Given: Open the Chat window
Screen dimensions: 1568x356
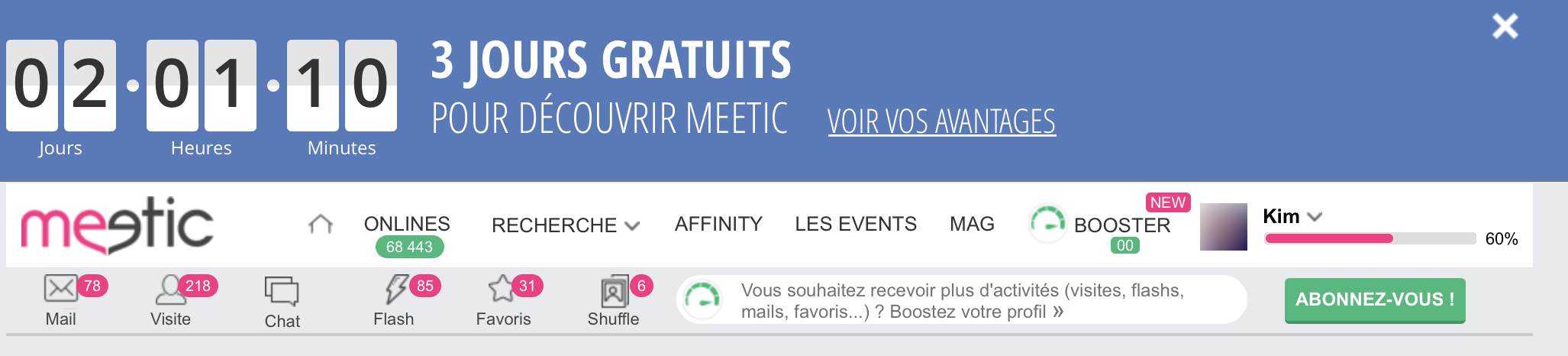Looking at the screenshot, I should pos(282,302).
